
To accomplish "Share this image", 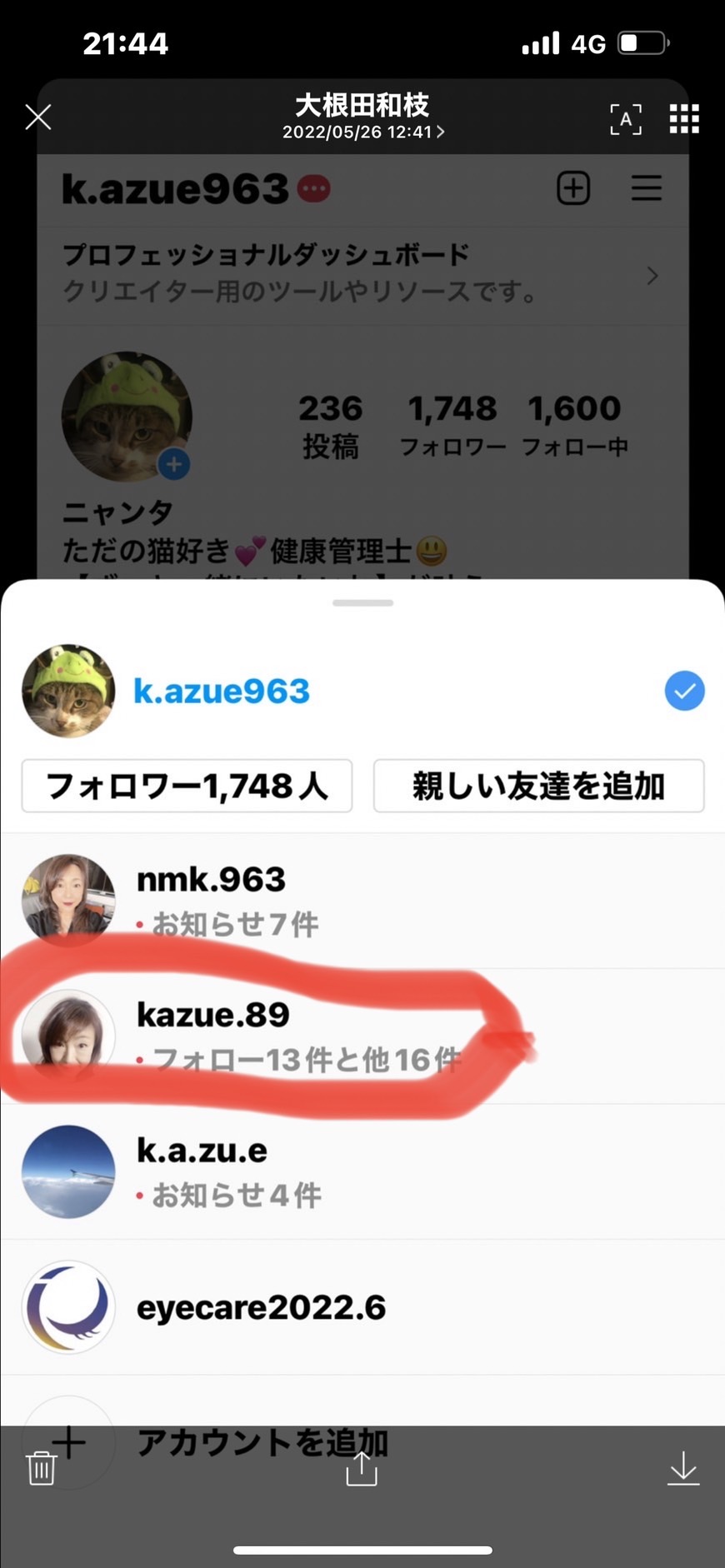I will [x=362, y=1468].
